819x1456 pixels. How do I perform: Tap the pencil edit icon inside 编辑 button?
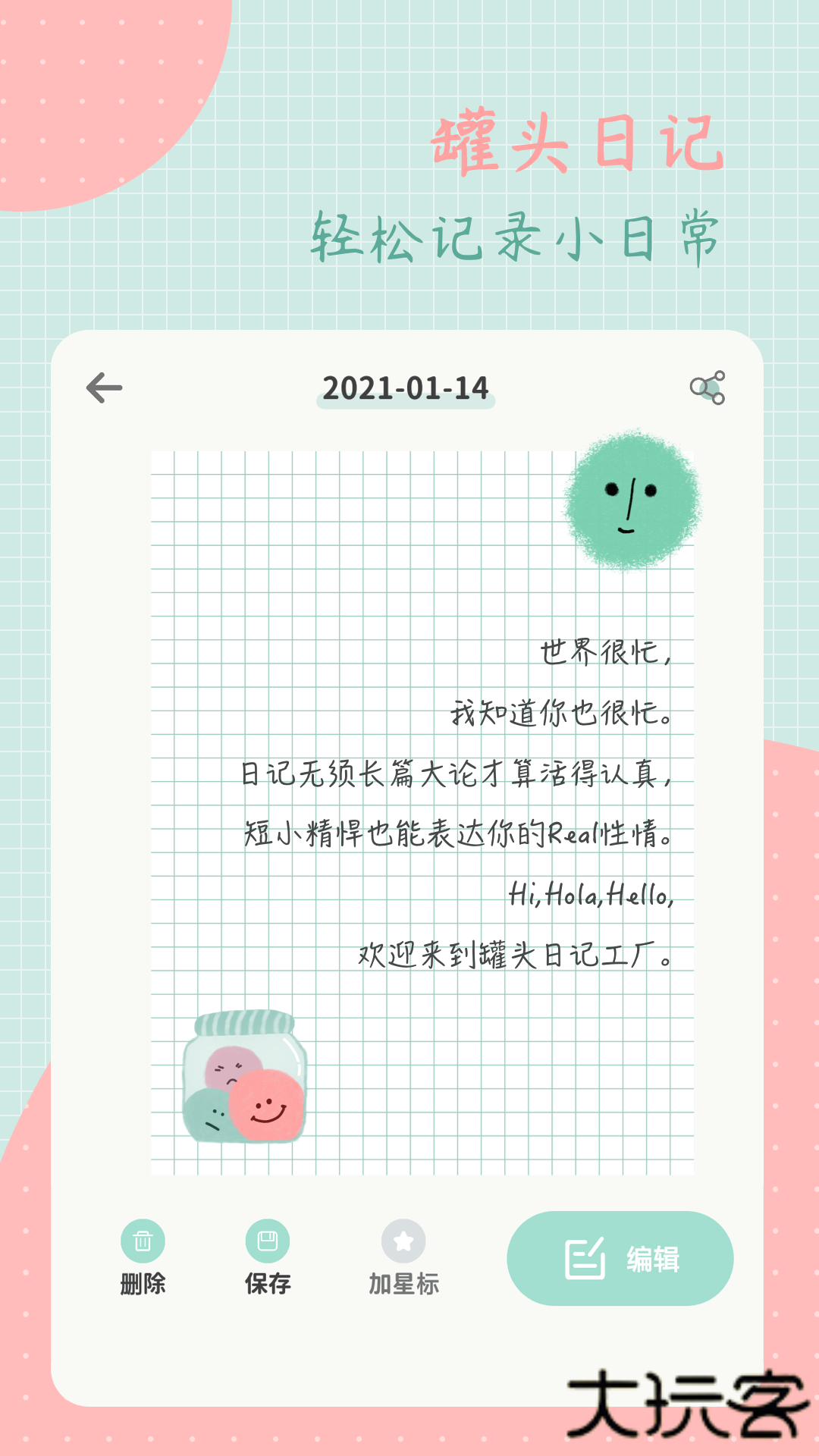point(583,1257)
